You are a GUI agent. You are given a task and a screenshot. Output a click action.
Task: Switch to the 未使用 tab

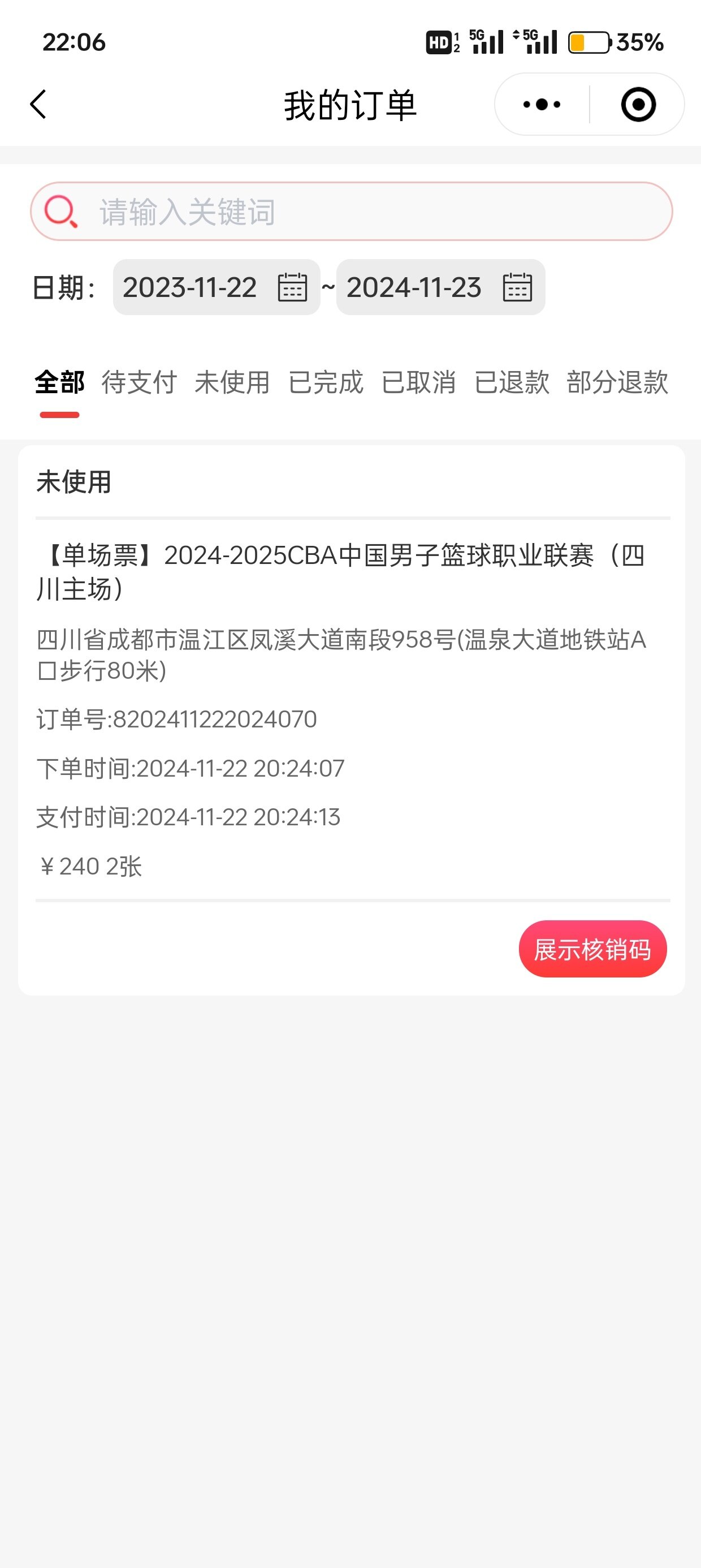tap(232, 383)
